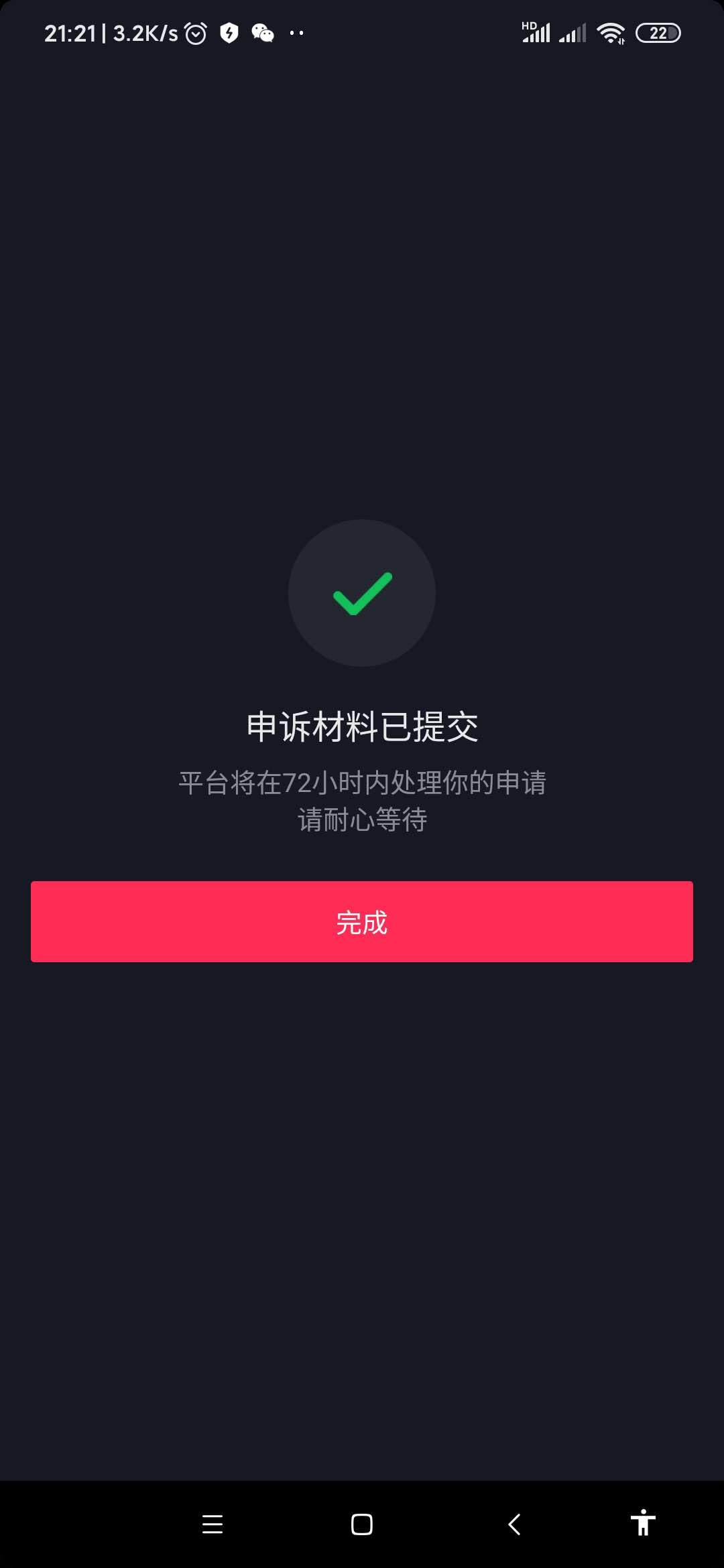This screenshot has width=724, height=1568.
Task: Go back using system back button
Action: point(514,1524)
